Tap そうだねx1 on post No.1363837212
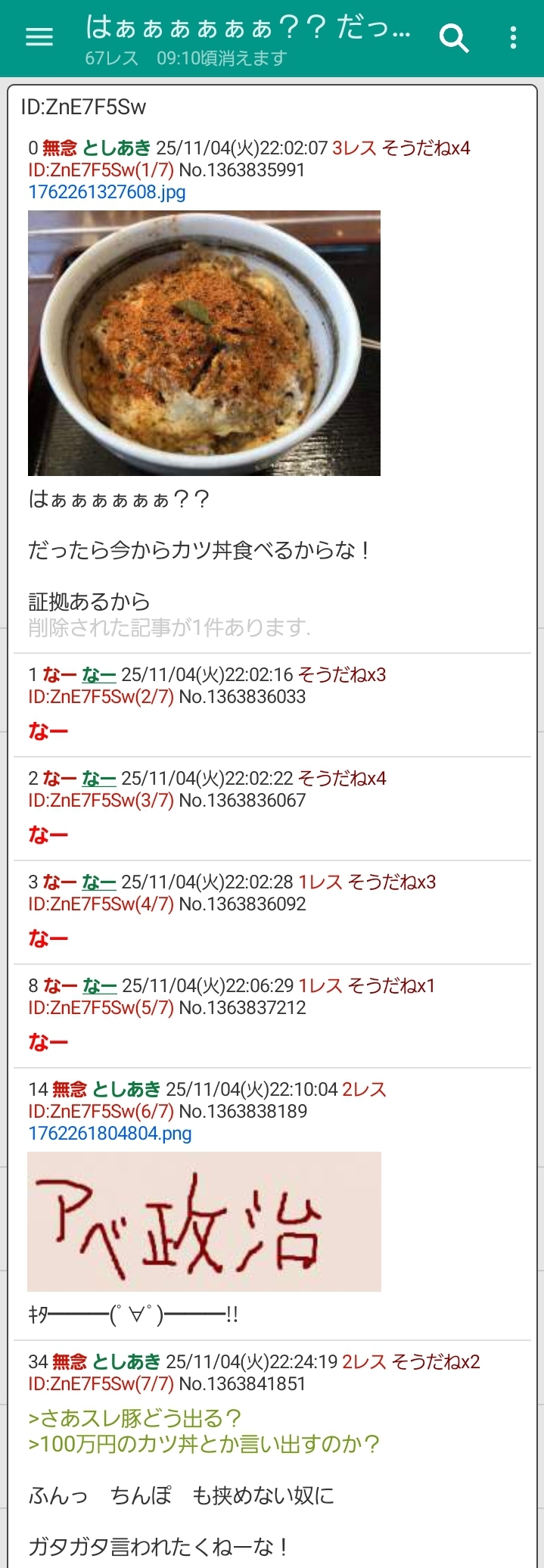Image resolution: width=544 pixels, height=1568 pixels. pyautogui.click(x=391, y=985)
